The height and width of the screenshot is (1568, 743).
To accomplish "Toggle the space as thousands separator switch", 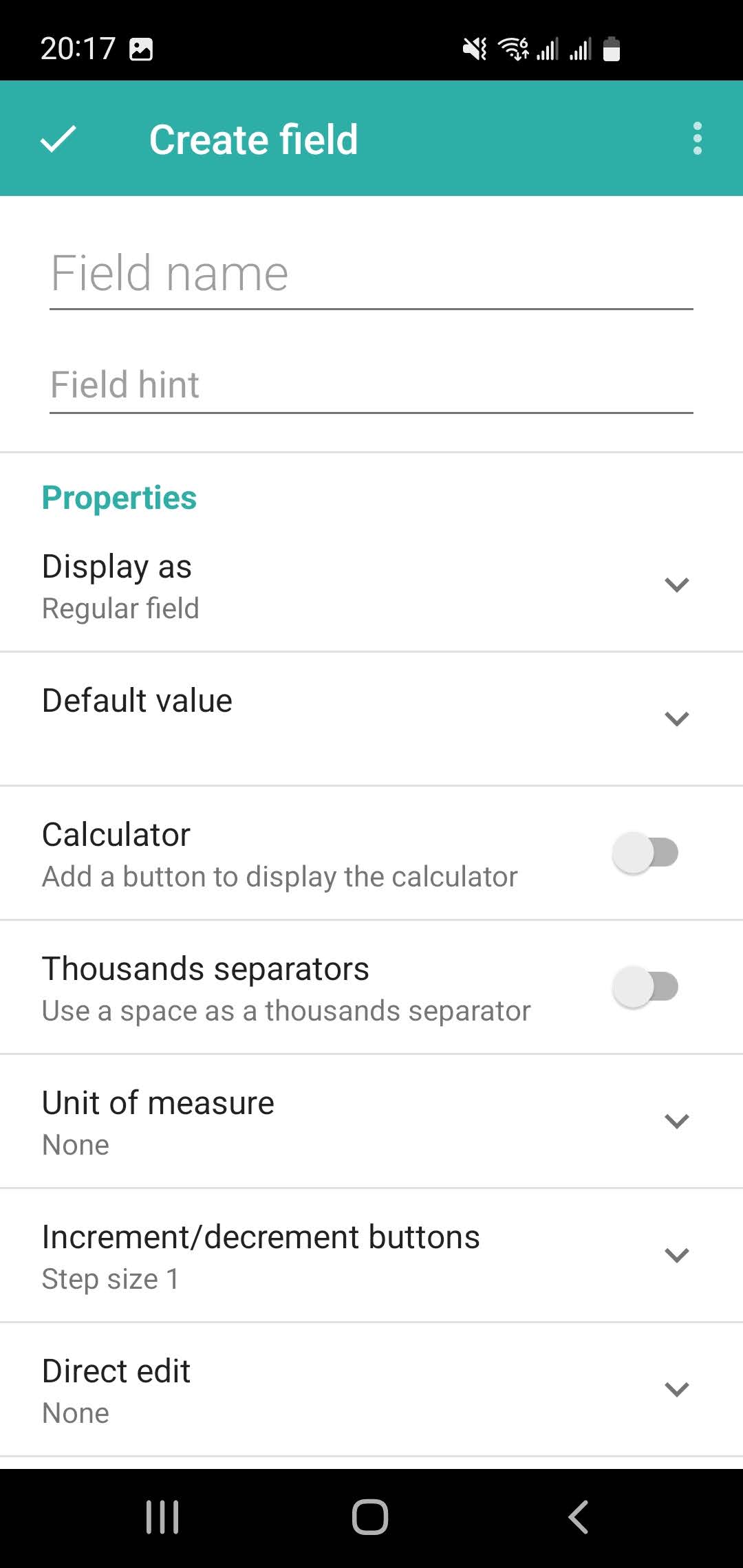I will point(646,986).
